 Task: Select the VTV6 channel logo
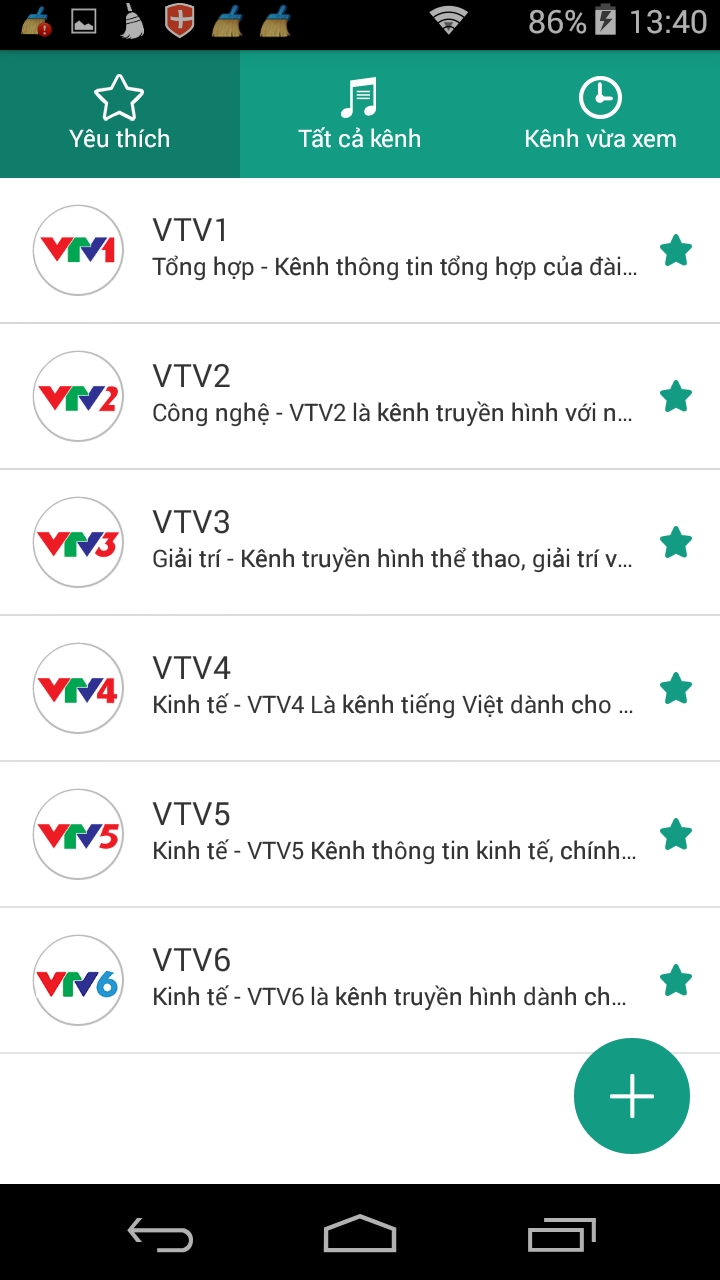click(x=78, y=980)
